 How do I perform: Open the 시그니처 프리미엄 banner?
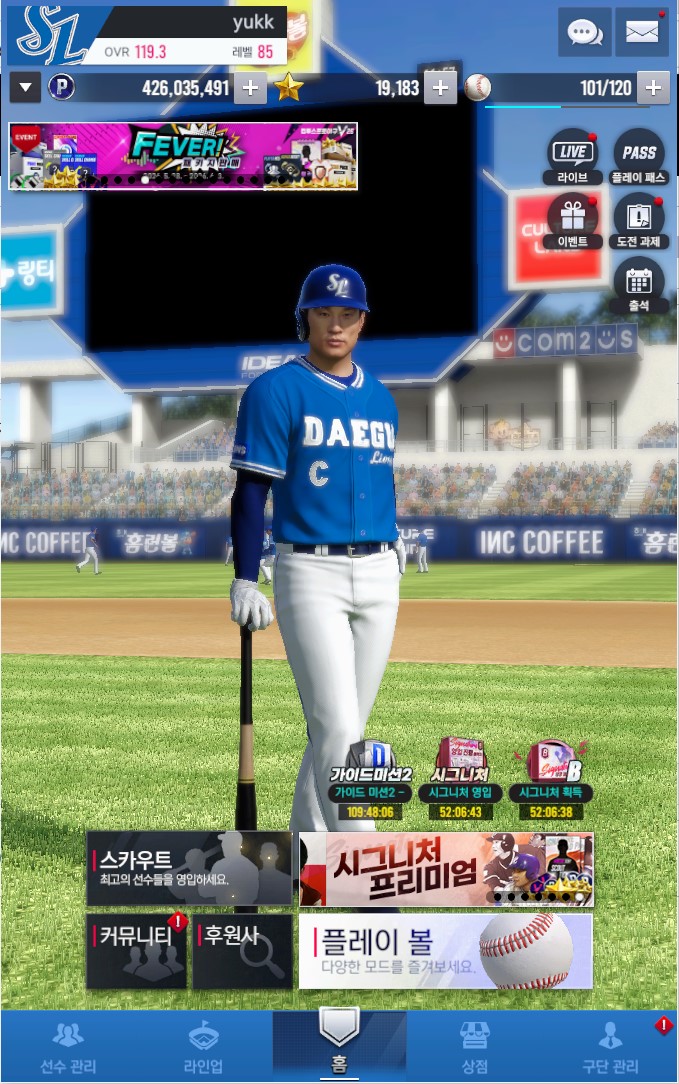[446, 869]
